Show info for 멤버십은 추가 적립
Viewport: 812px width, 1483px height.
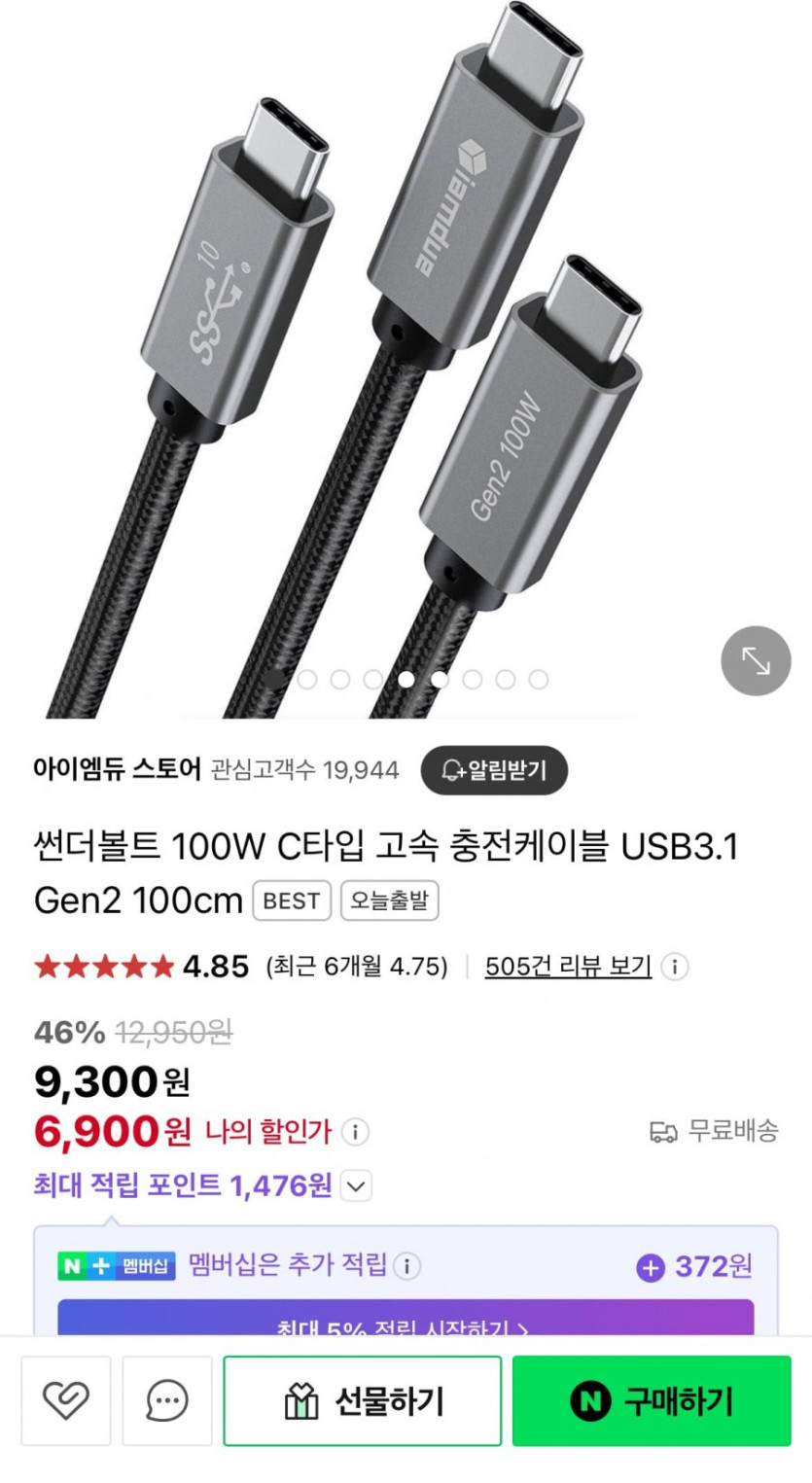tap(407, 1266)
